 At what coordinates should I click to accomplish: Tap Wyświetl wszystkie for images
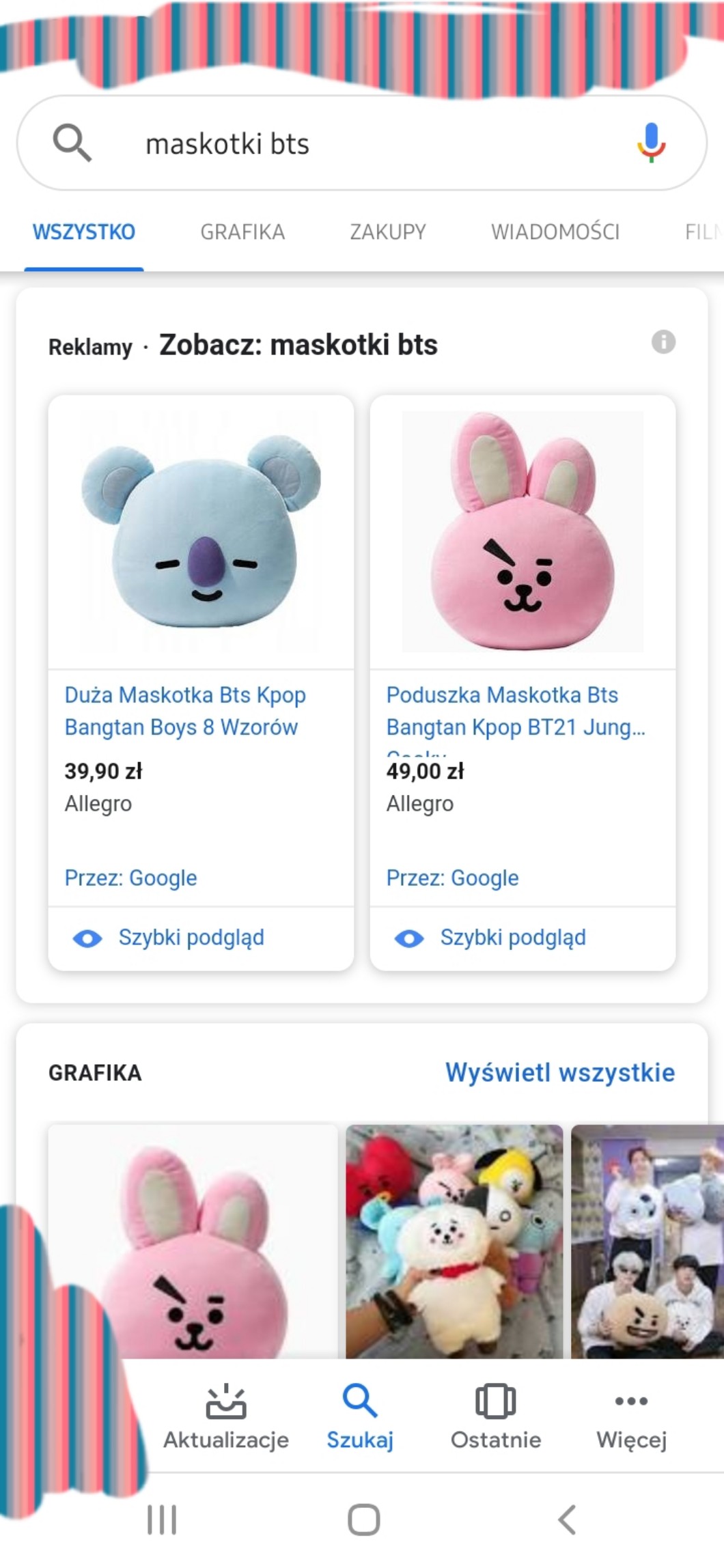[559, 1072]
